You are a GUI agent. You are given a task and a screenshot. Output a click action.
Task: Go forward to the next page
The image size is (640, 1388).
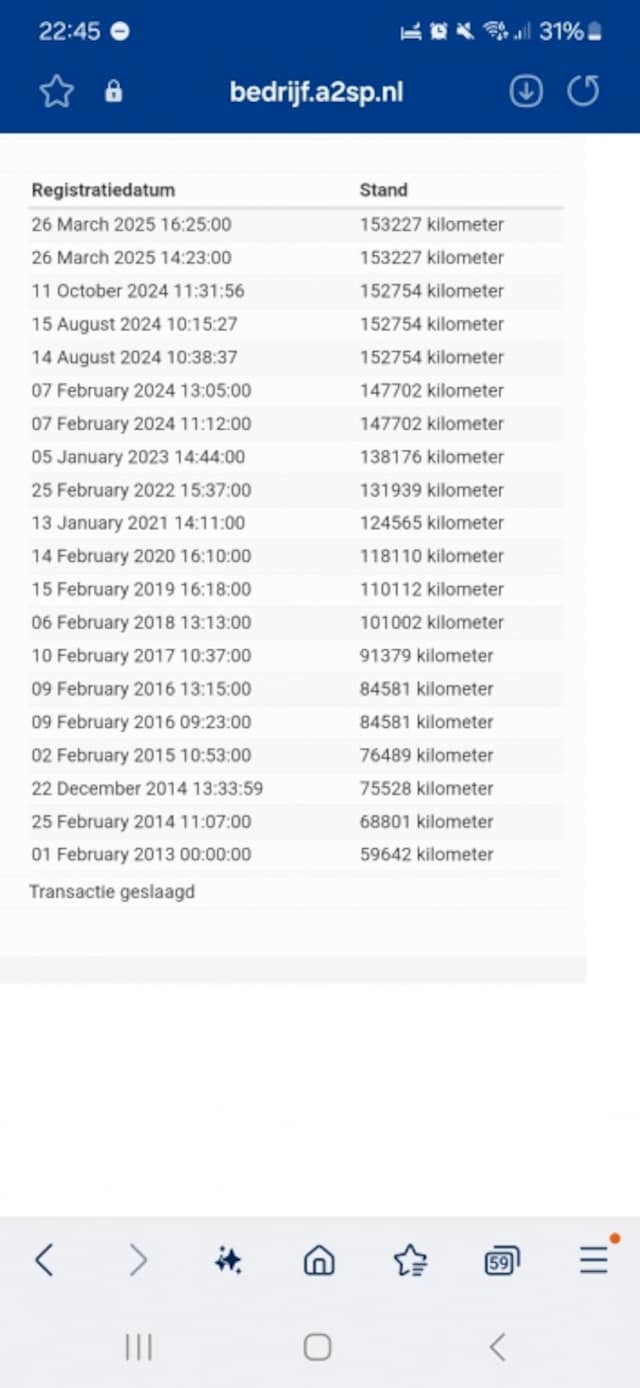point(137,1260)
